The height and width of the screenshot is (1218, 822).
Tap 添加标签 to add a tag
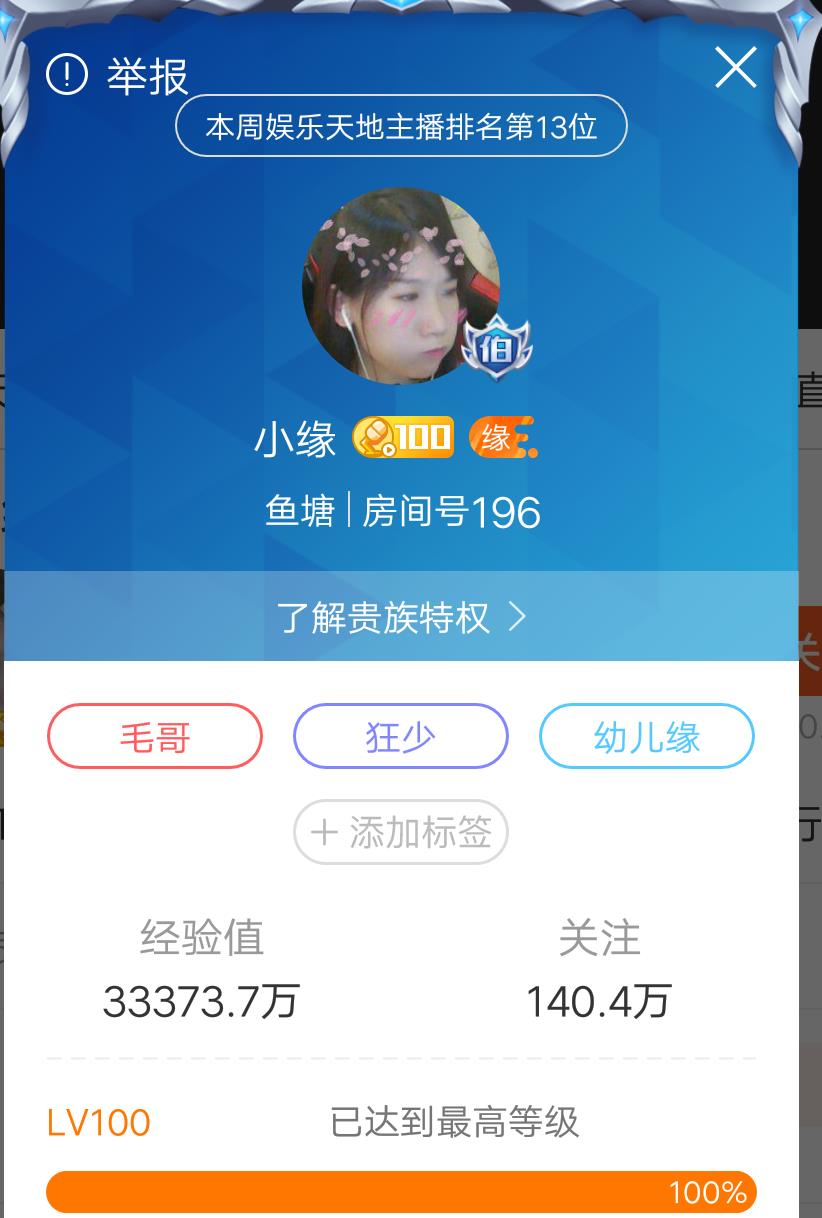click(x=401, y=832)
